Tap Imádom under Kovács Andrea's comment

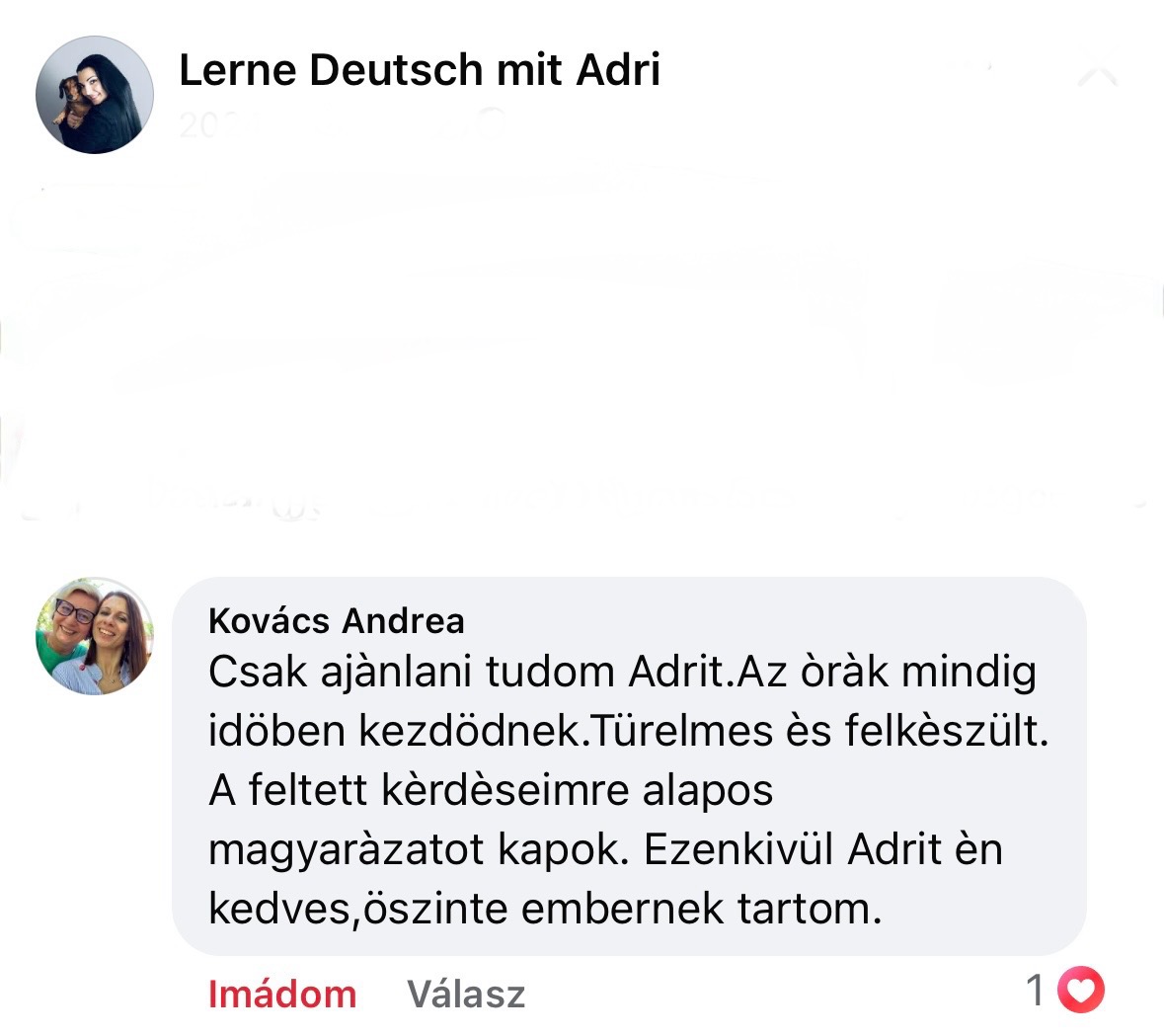[282, 994]
